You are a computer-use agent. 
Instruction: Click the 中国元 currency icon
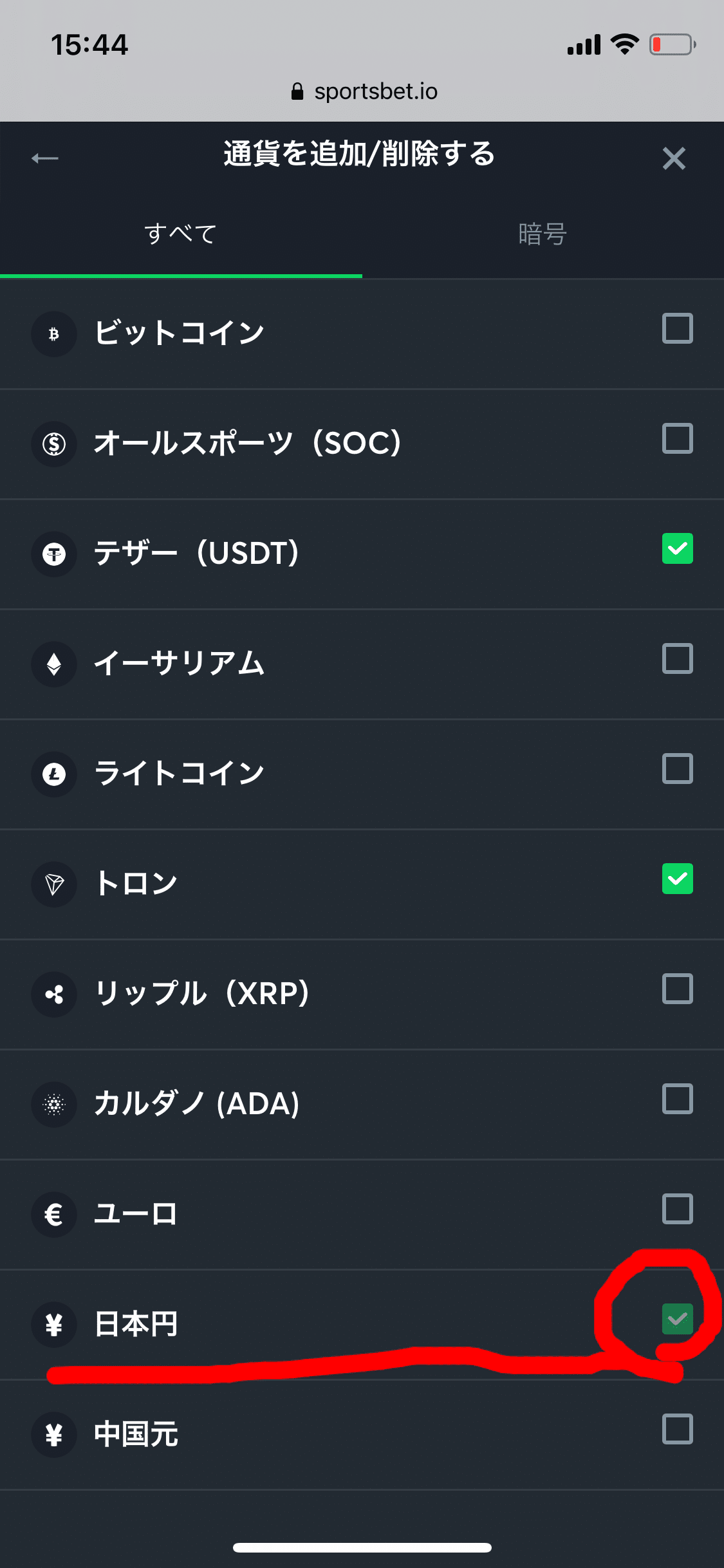coord(54,1434)
